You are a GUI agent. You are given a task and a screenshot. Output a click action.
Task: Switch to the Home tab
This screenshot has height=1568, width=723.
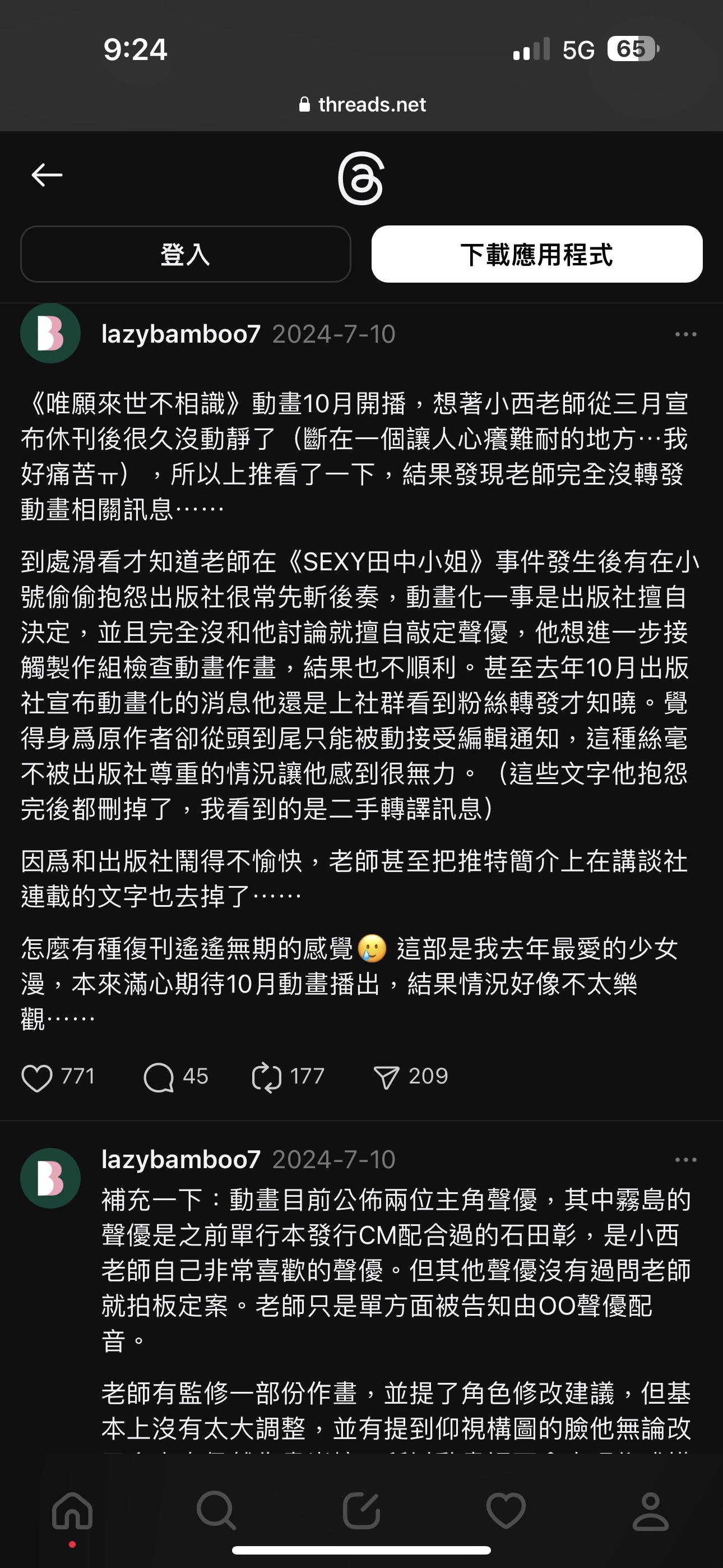pos(72,1511)
